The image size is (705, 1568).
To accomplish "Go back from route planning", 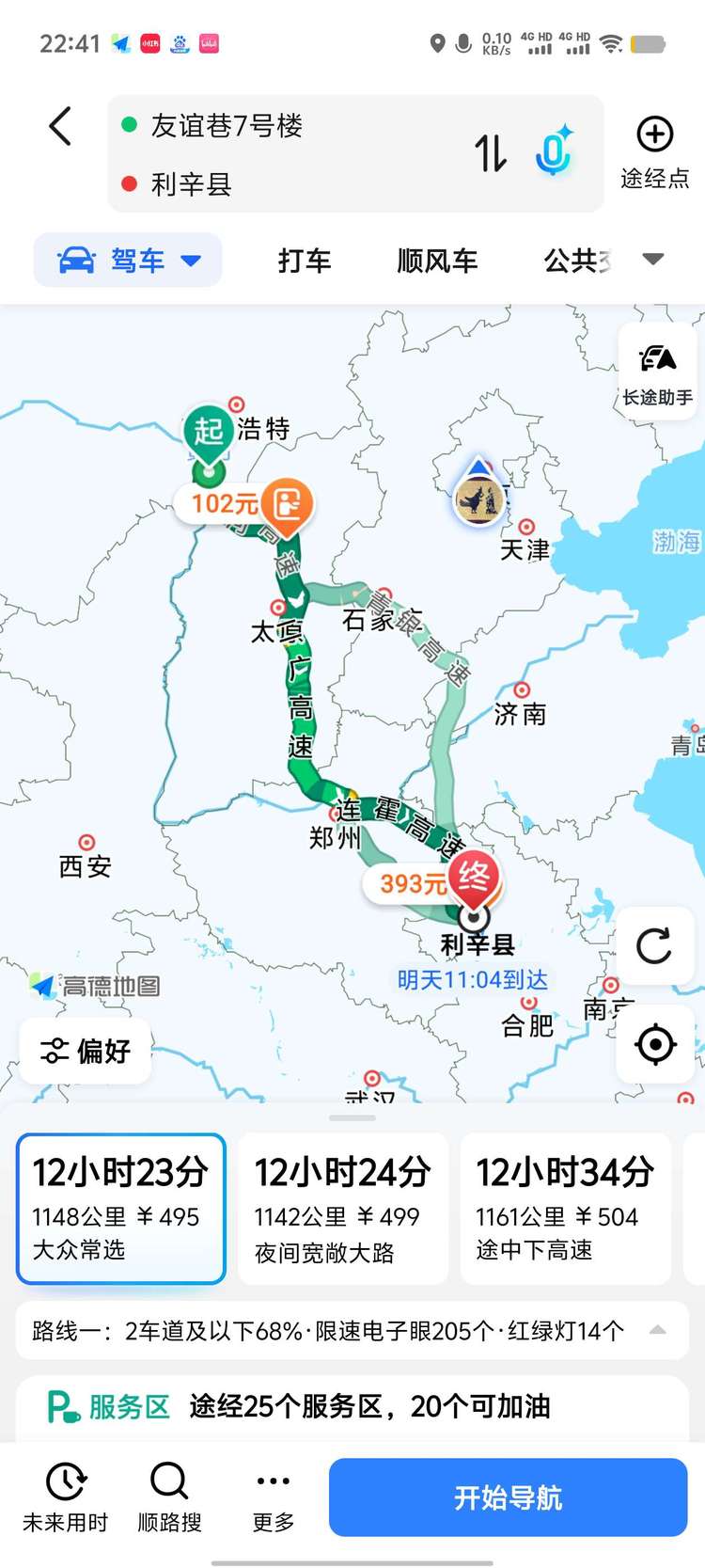I will click(x=61, y=126).
